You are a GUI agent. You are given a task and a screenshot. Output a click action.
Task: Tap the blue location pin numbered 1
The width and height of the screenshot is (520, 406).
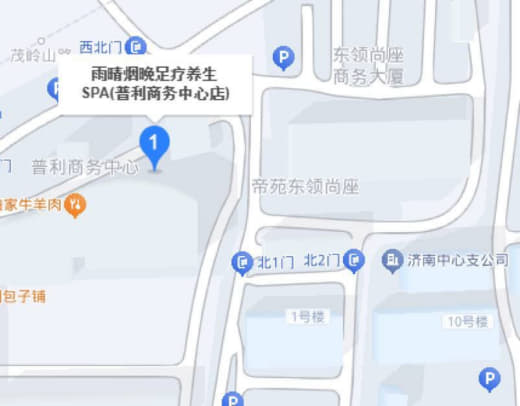[x=154, y=147]
